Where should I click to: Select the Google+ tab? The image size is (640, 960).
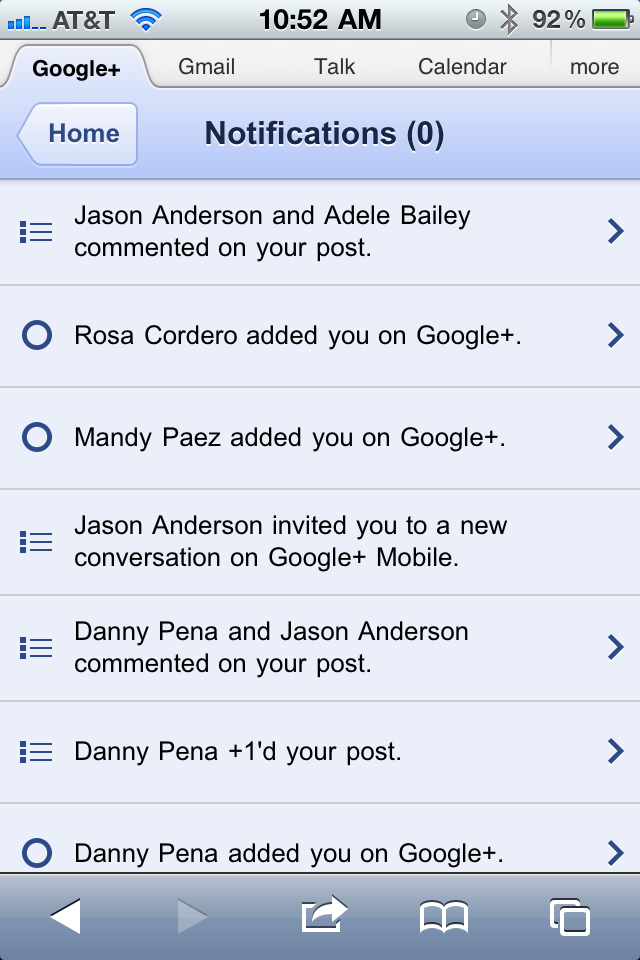[x=76, y=68]
